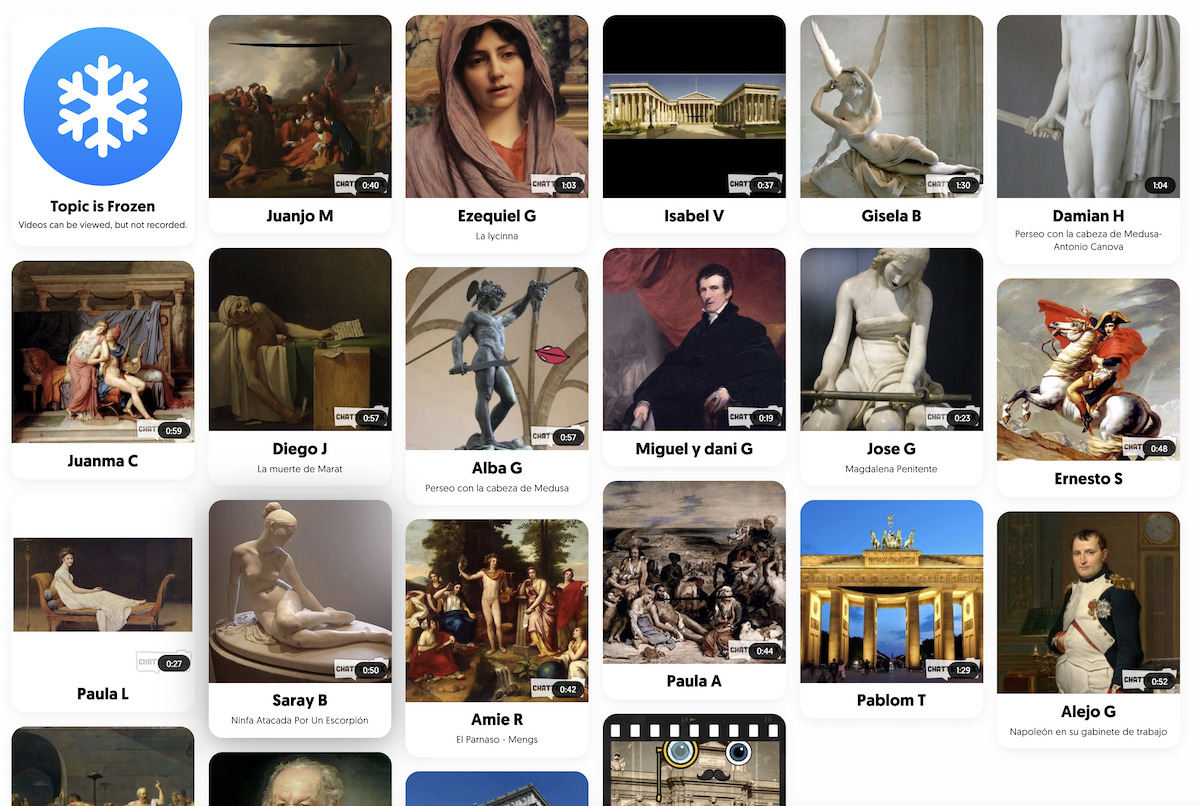Viewport: 1200px width, 806px height.
Task: Play Paula L's video
Action: pyautogui.click(x=103, y=585)
